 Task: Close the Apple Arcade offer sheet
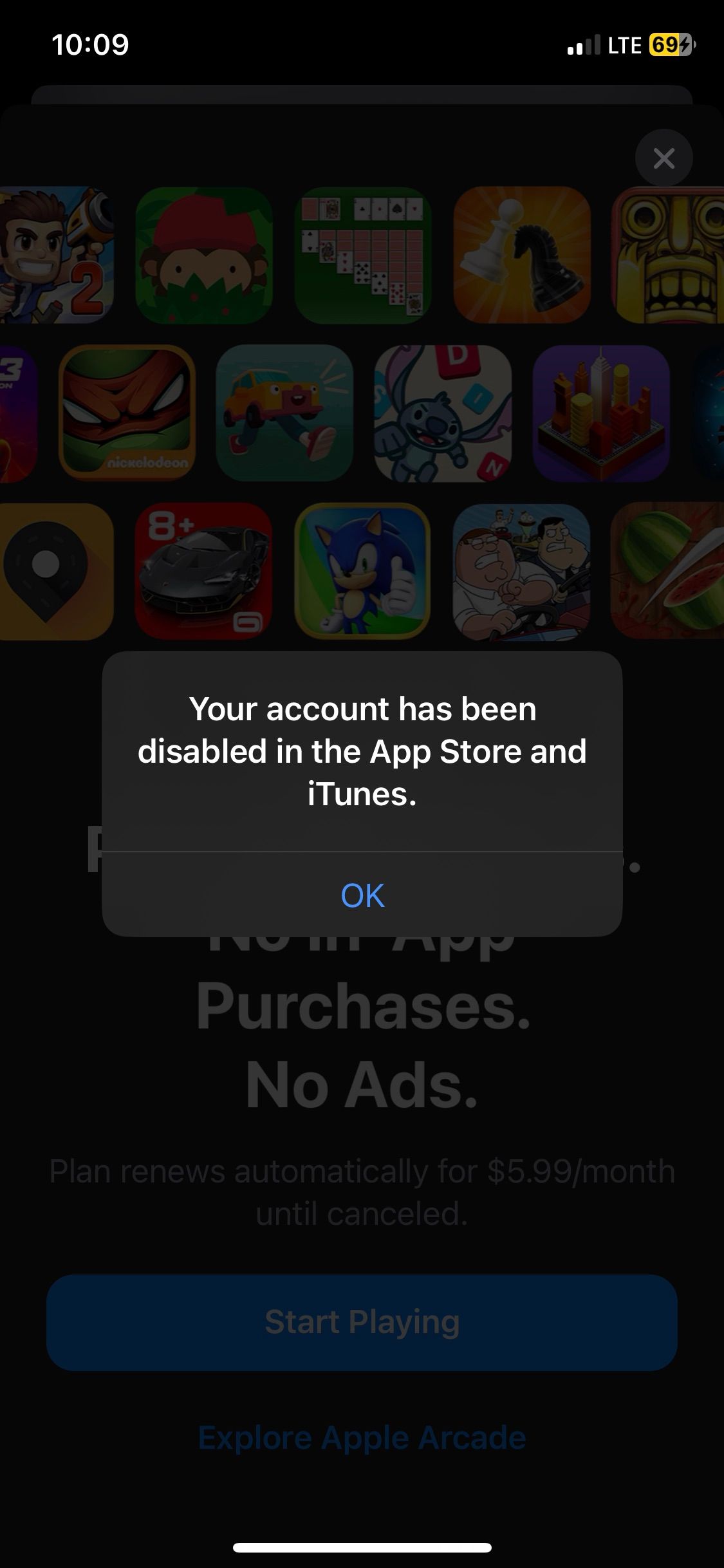(664, 158)
